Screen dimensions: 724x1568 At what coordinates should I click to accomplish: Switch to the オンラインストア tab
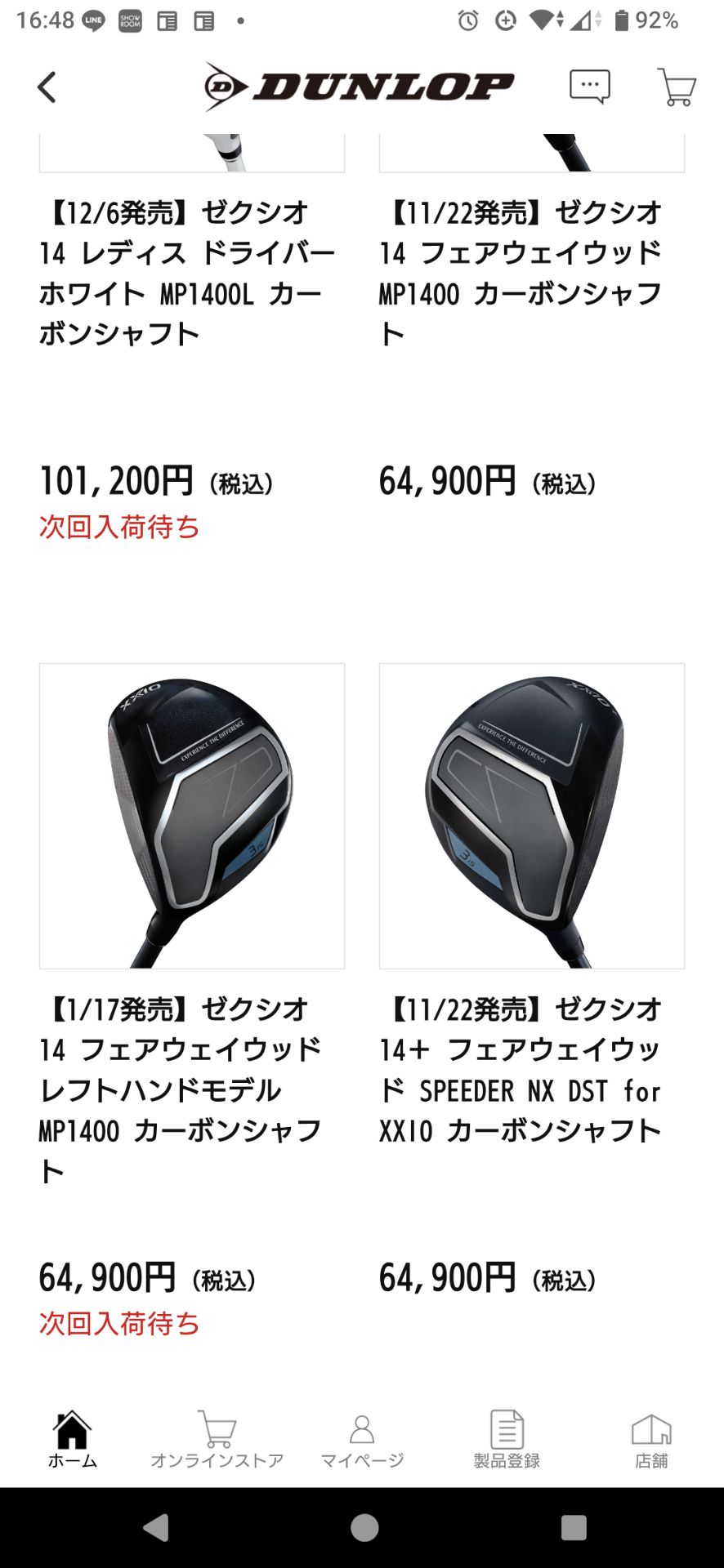[217, 1440]
